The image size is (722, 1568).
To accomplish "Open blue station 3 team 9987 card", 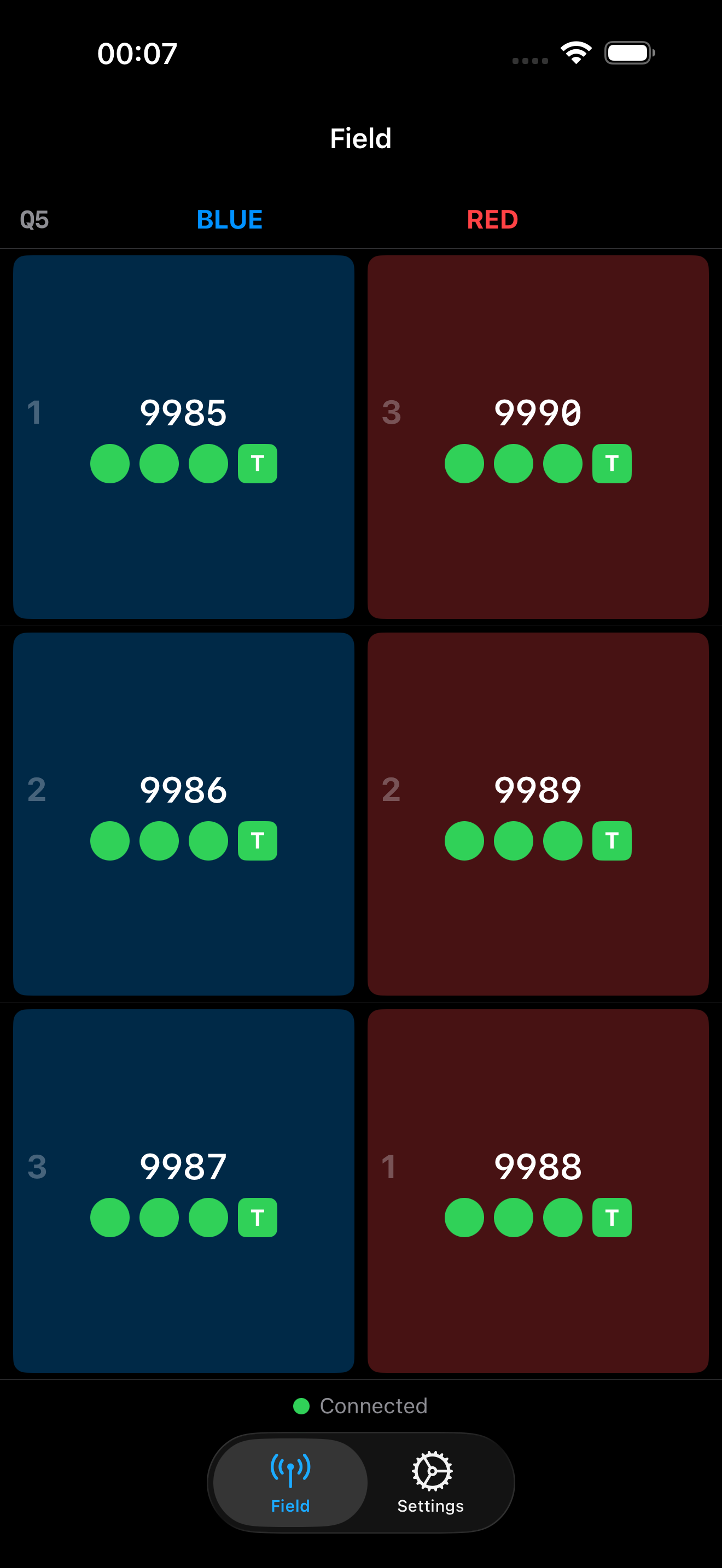I will [x=183, y=1190].
